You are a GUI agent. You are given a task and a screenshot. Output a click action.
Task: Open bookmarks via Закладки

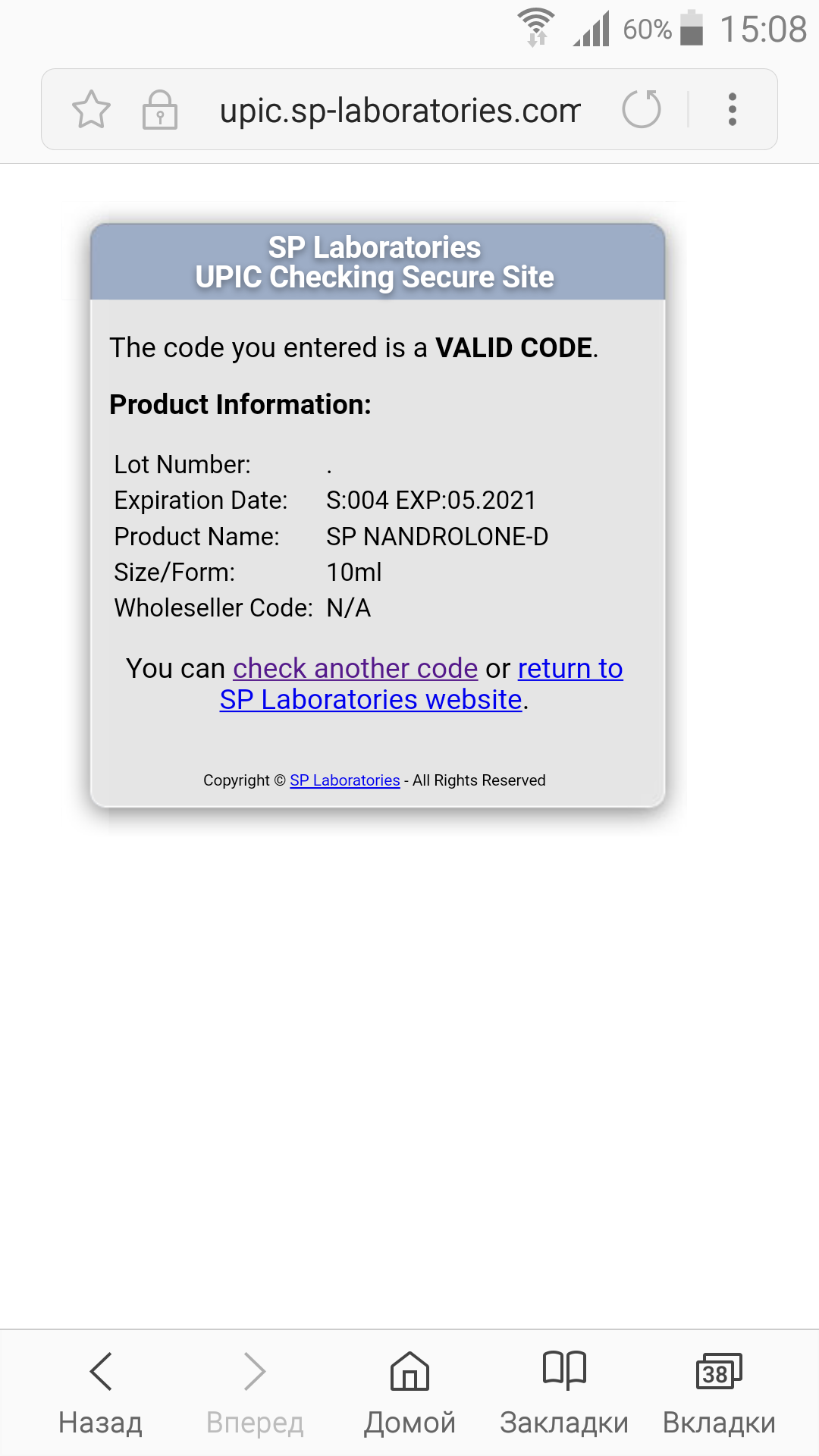point(564,1392)
